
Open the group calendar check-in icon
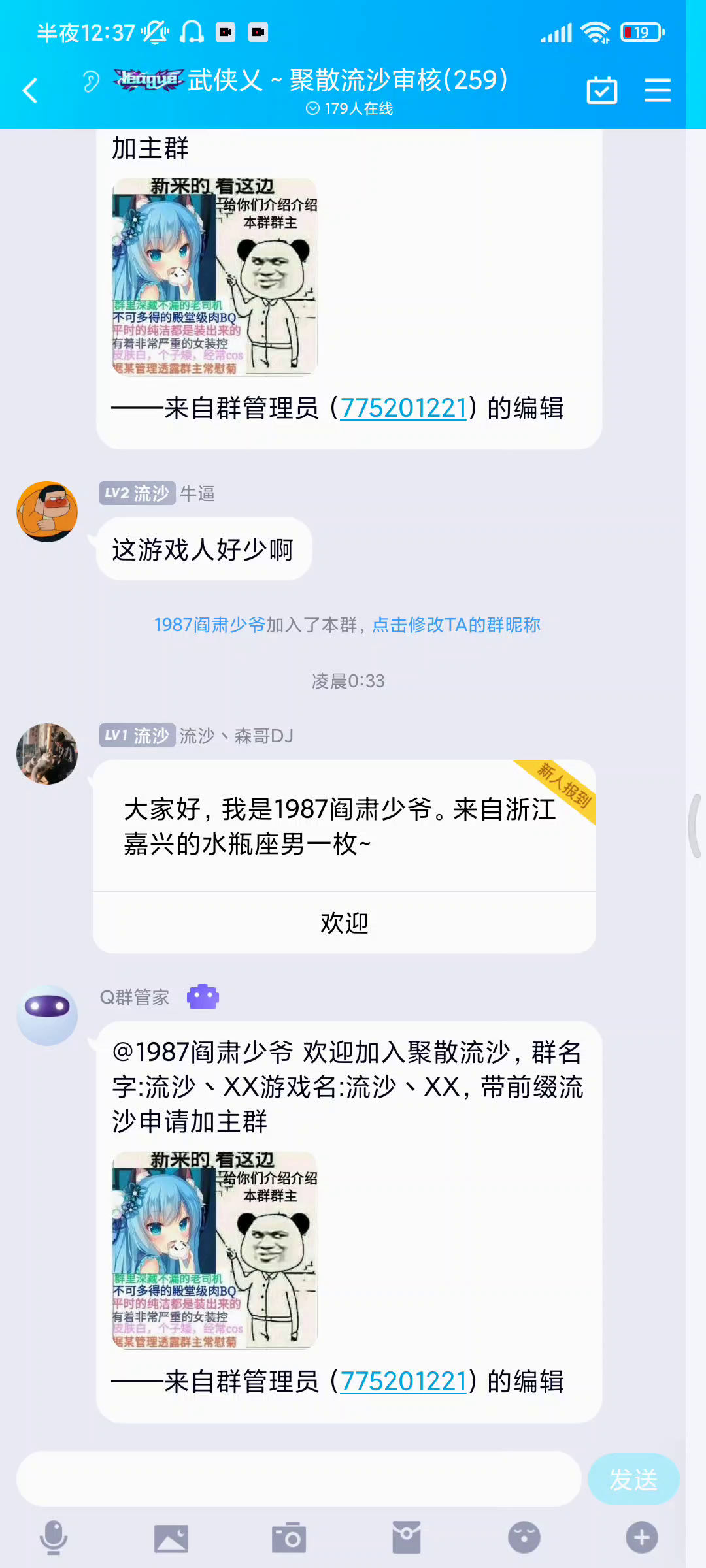coord(601,90)
